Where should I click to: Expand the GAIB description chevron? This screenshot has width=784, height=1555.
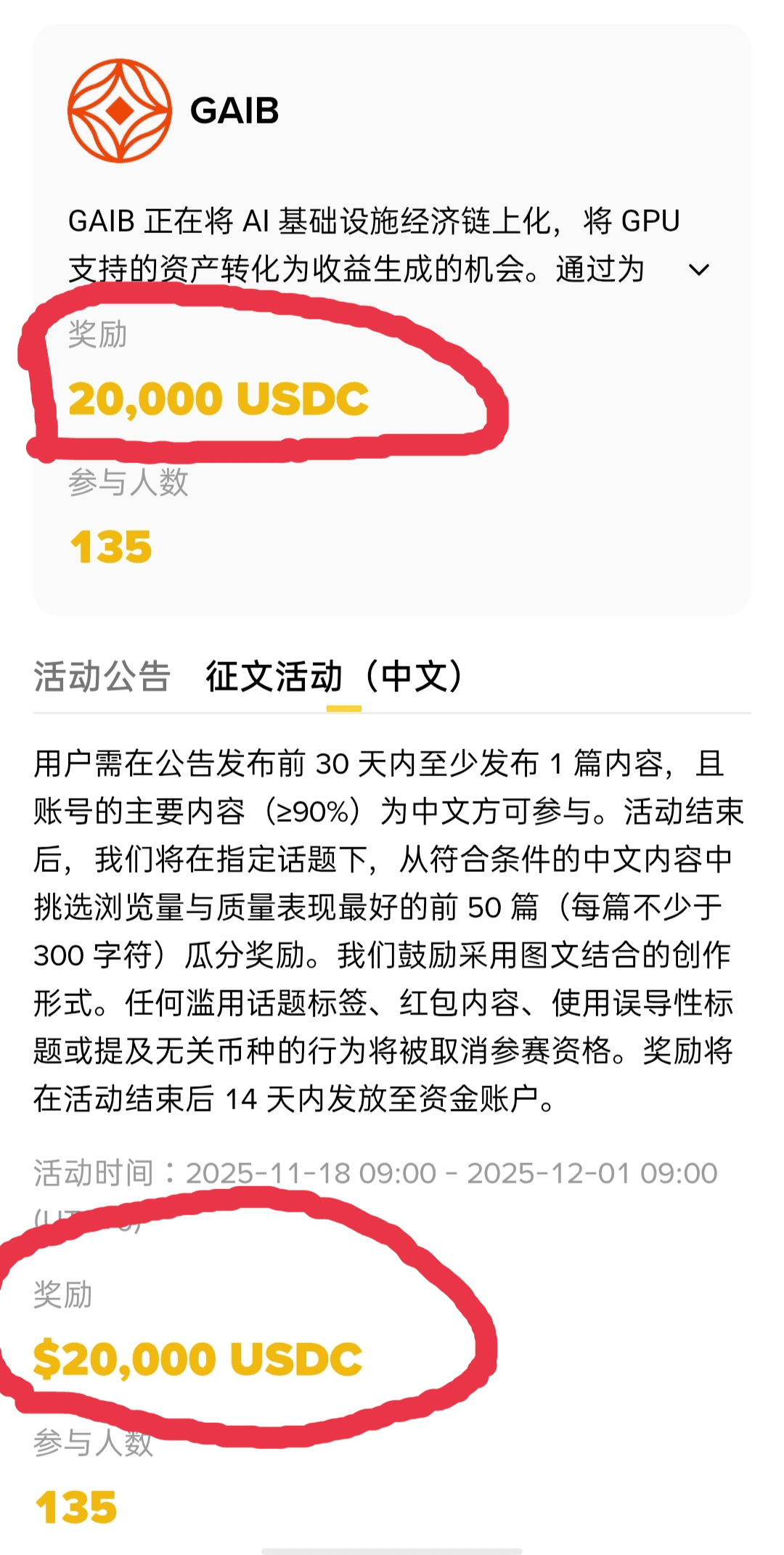pos(698,270)
